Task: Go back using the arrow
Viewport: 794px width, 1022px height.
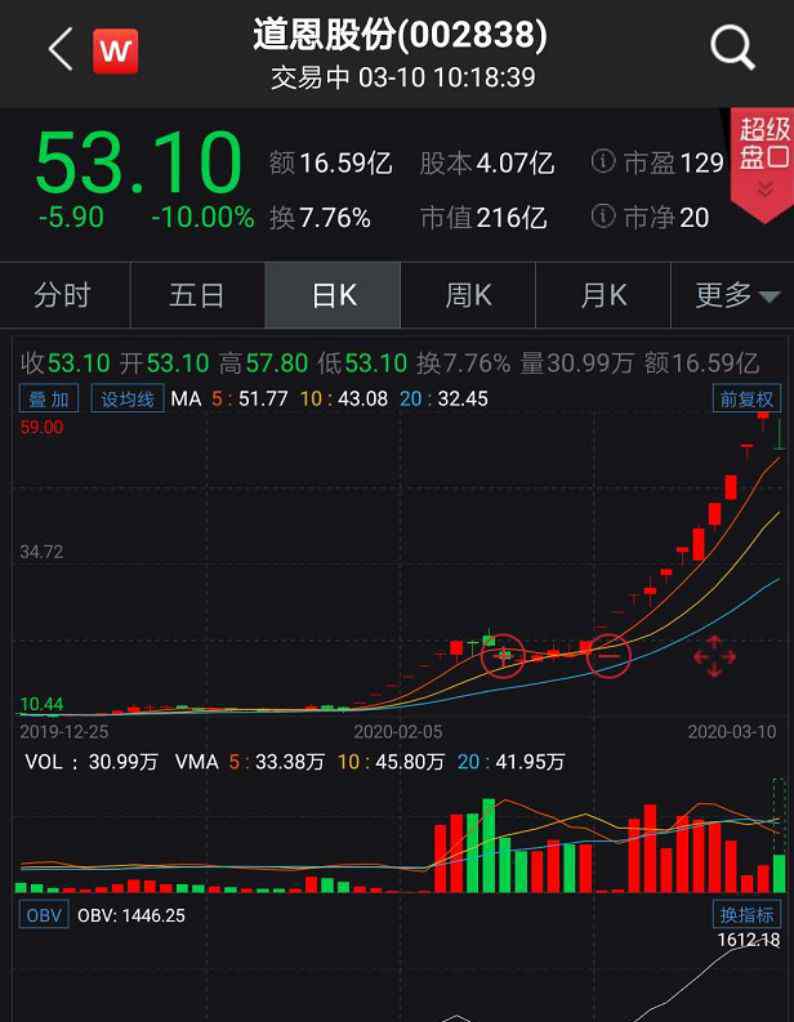Action: tap(61, 49)
